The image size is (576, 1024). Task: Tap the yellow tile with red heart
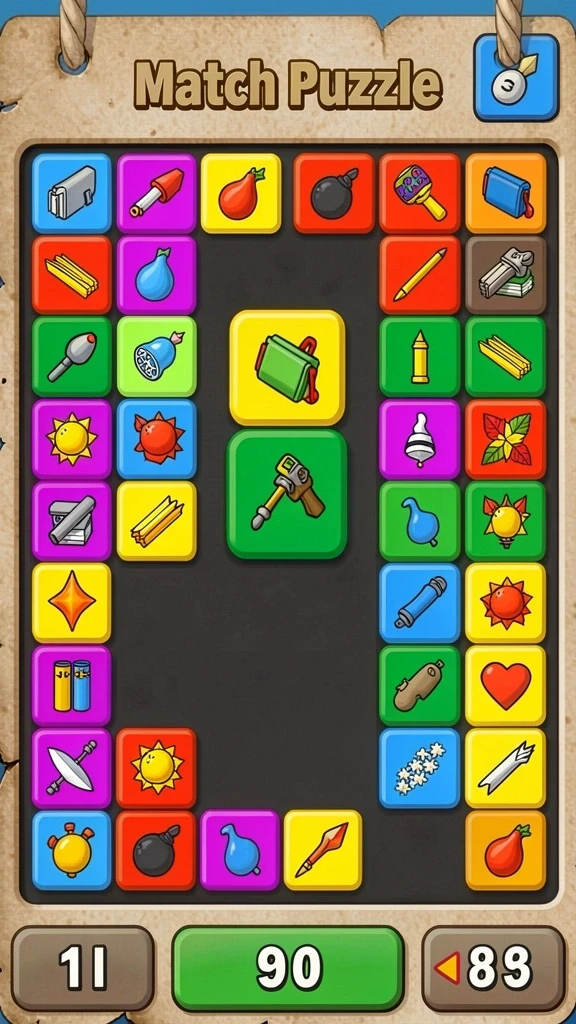505,685
